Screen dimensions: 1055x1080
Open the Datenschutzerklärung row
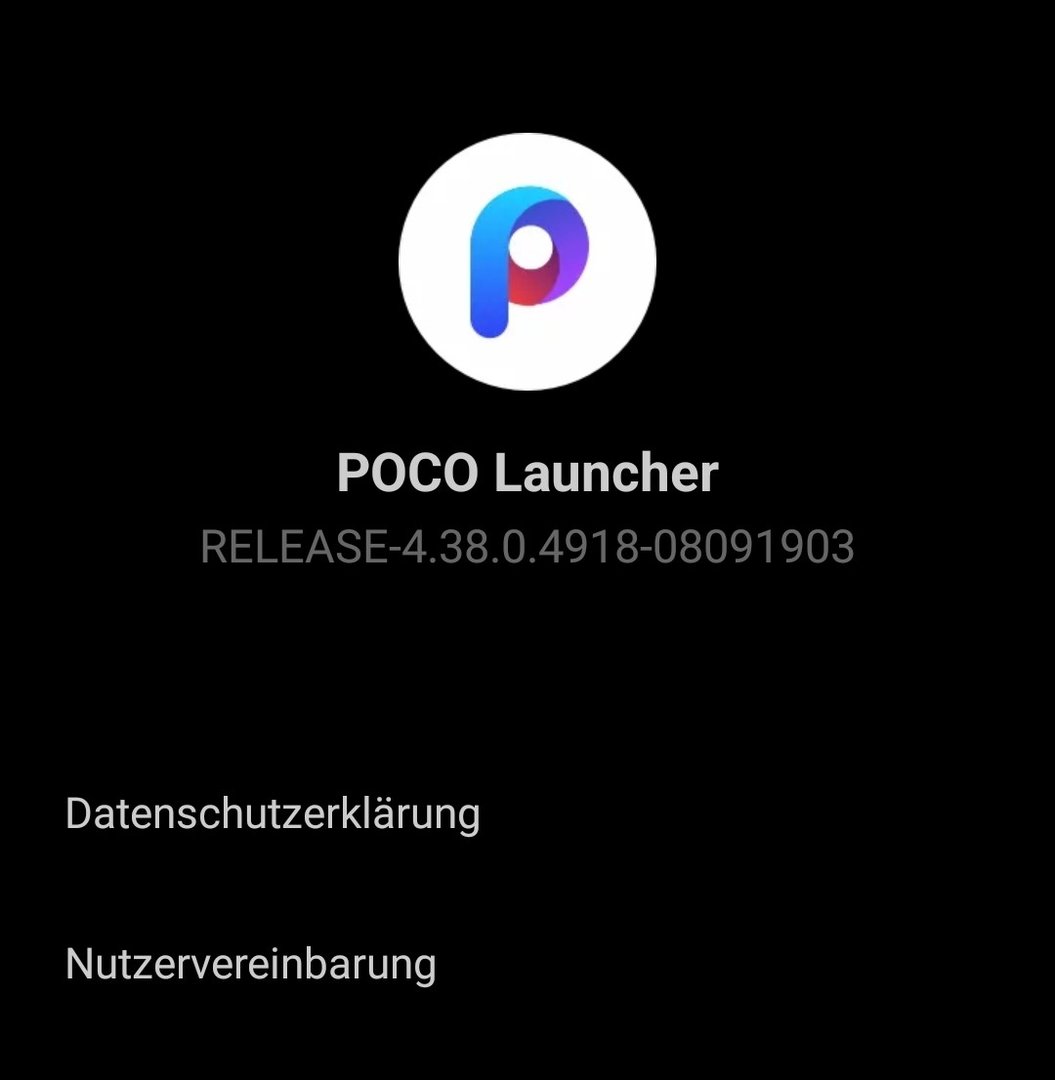point(272,813)
